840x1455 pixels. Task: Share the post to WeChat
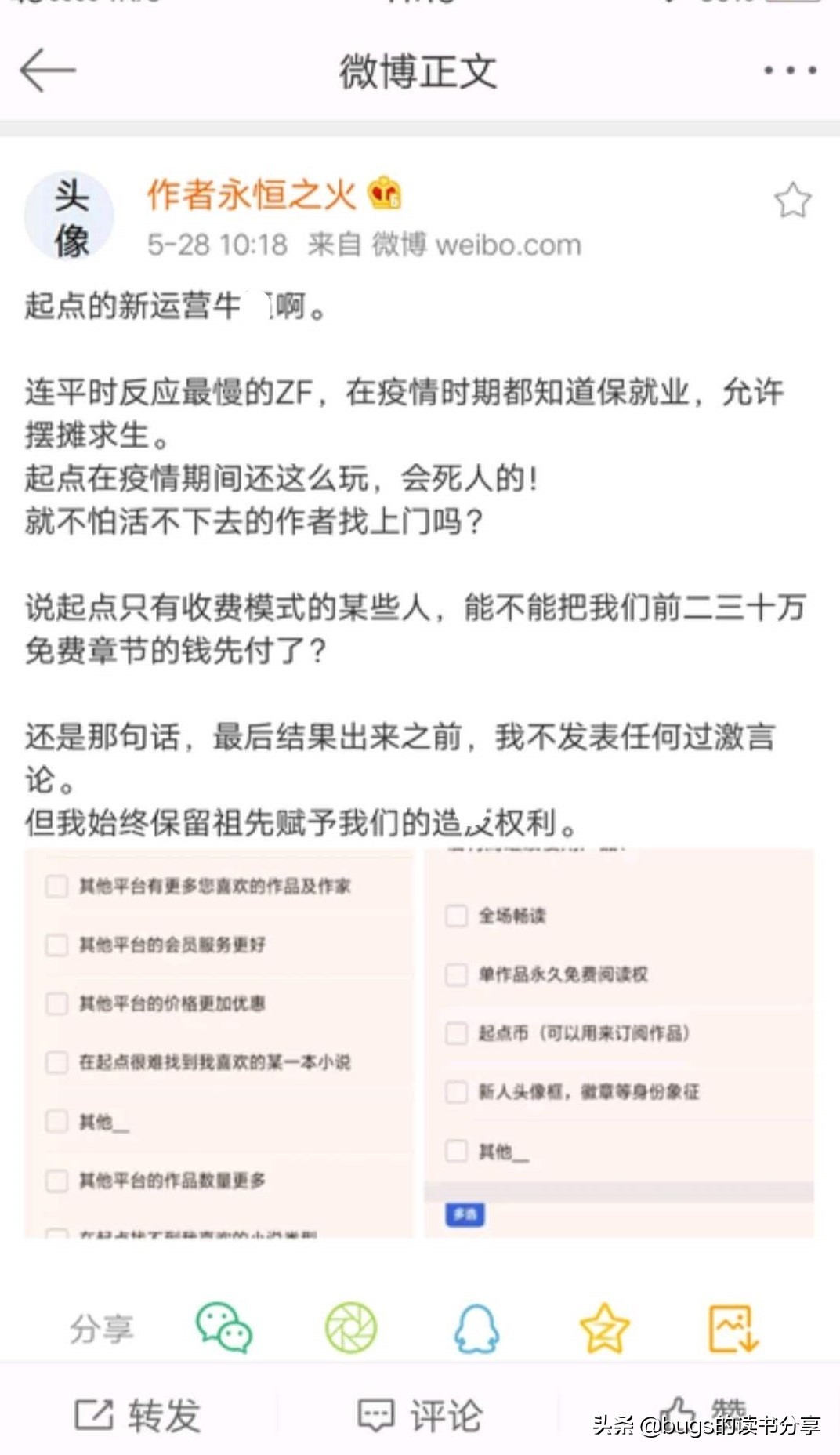click(223, 1328)
